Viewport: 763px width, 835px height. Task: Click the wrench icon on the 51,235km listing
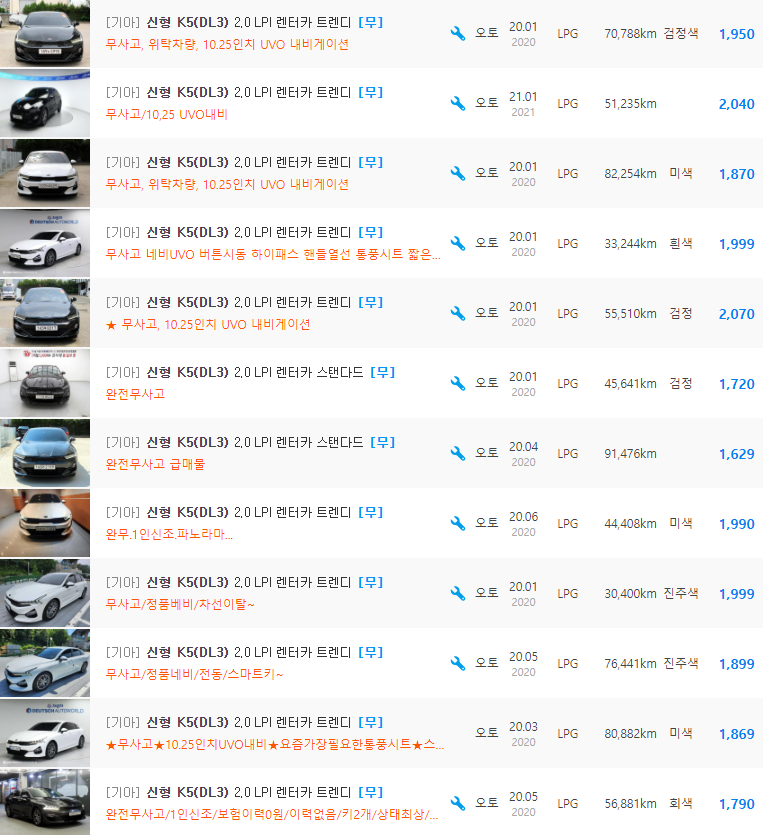pyautogui.click(x=458, y=102)
